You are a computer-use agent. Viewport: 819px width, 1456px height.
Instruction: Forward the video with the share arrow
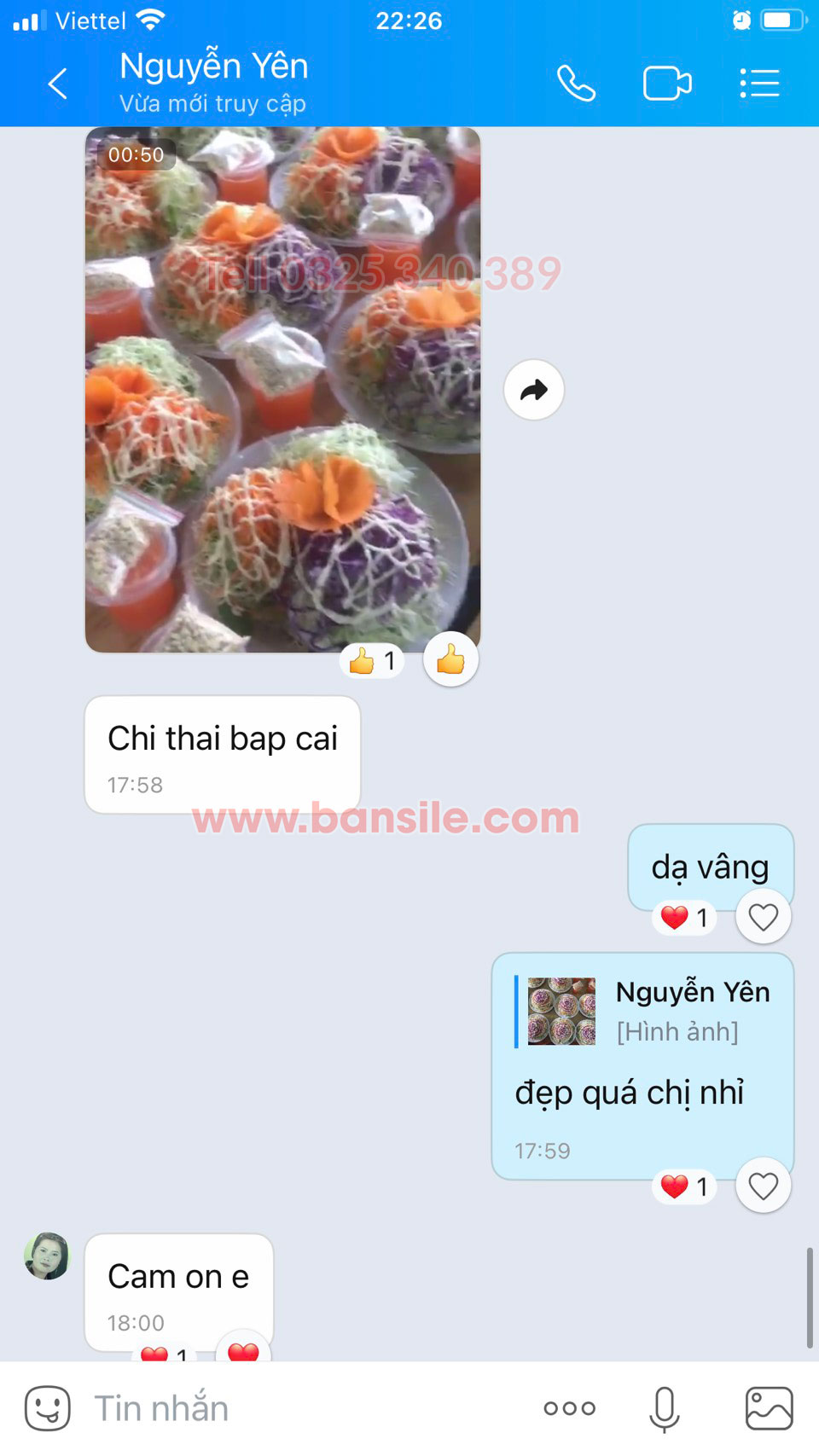pos(533,390)
